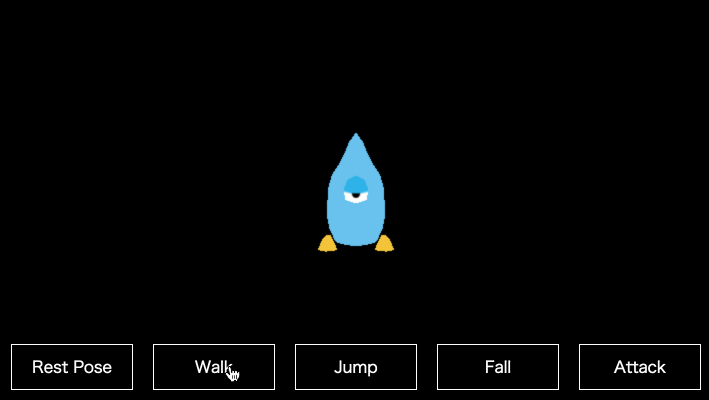Play the Walk animation
709x400 pixels.
213,367
